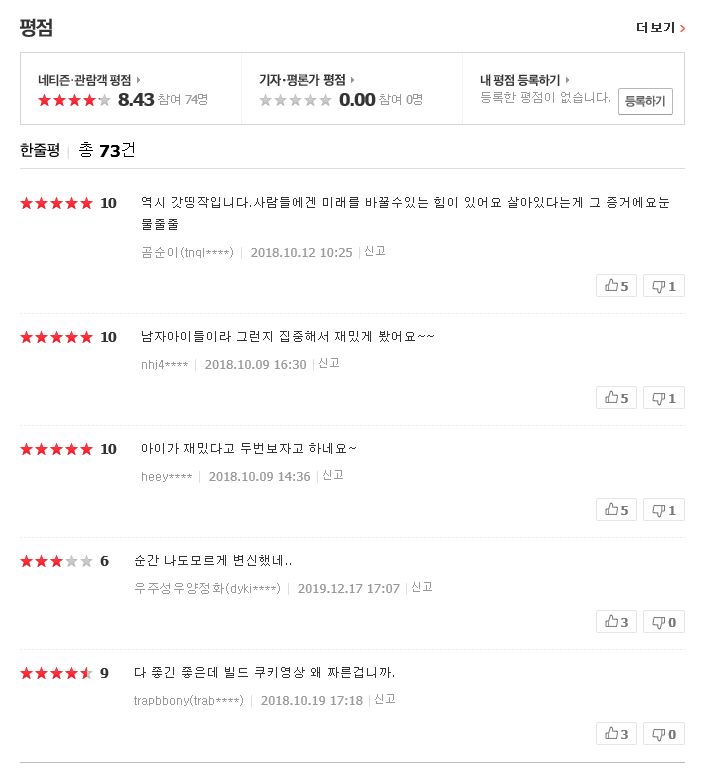Report trapbbony's review with 신고
This screenshot has width=708, height=776.
[384, 699]
